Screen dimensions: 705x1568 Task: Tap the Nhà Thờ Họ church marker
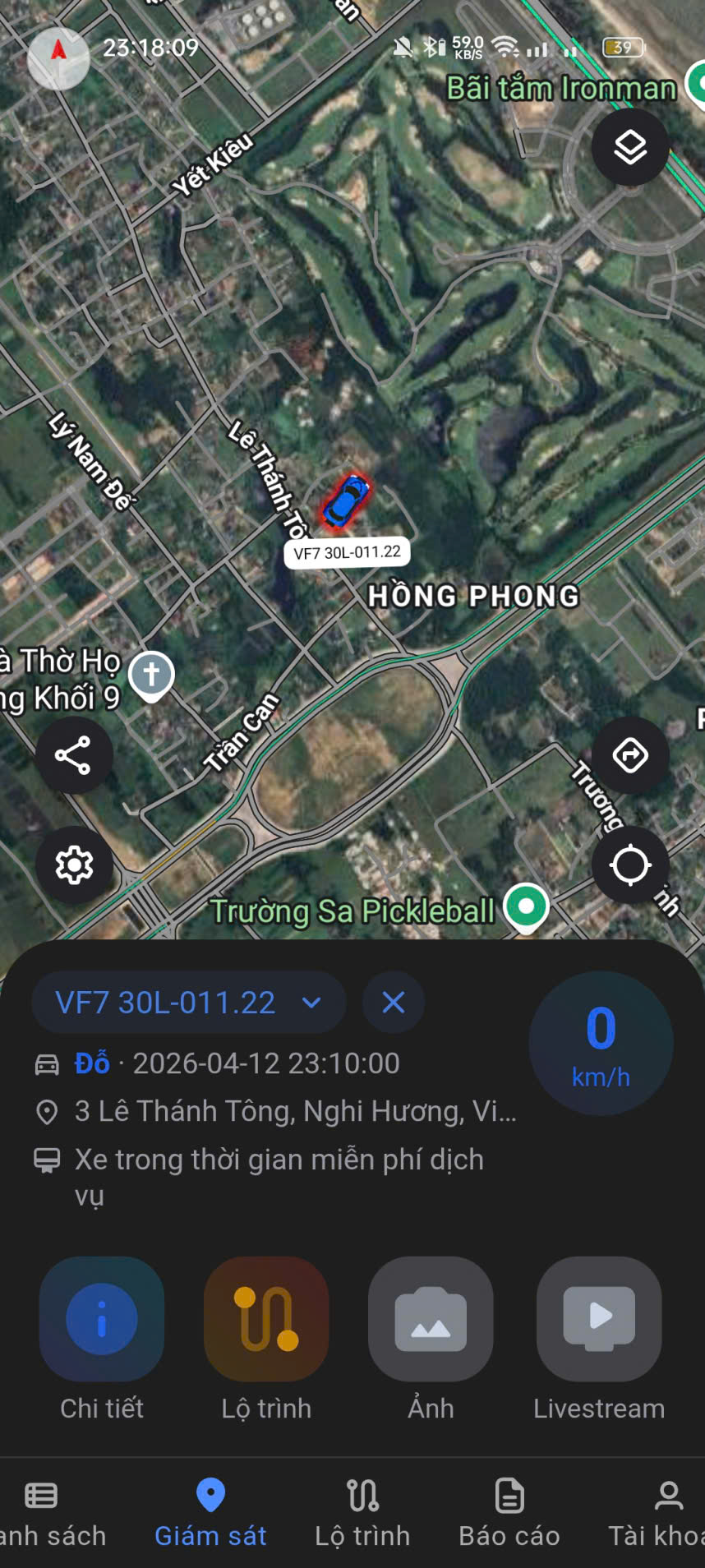[x=151, y=676]
